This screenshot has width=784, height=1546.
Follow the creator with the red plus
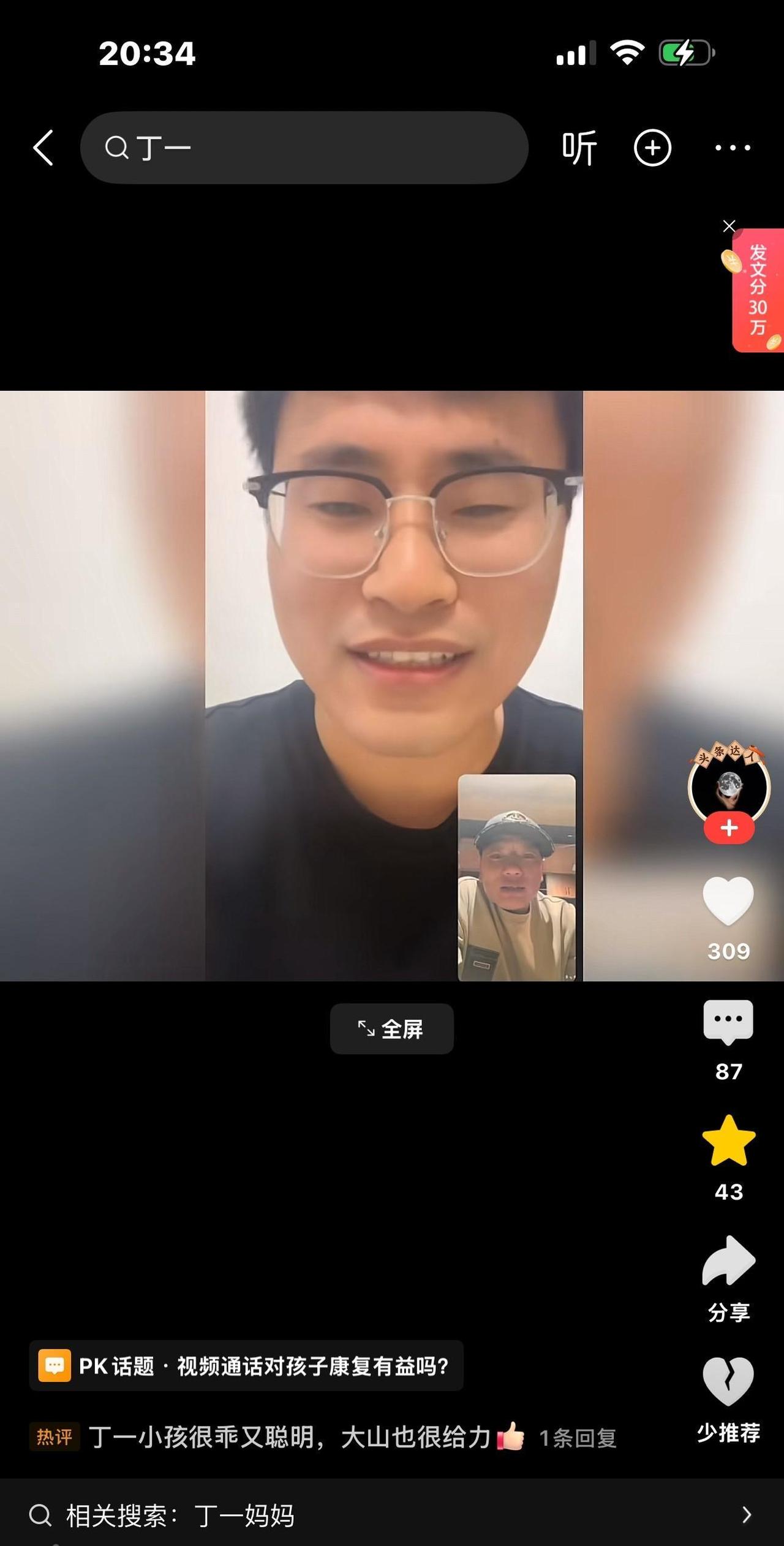pos(728,828)
